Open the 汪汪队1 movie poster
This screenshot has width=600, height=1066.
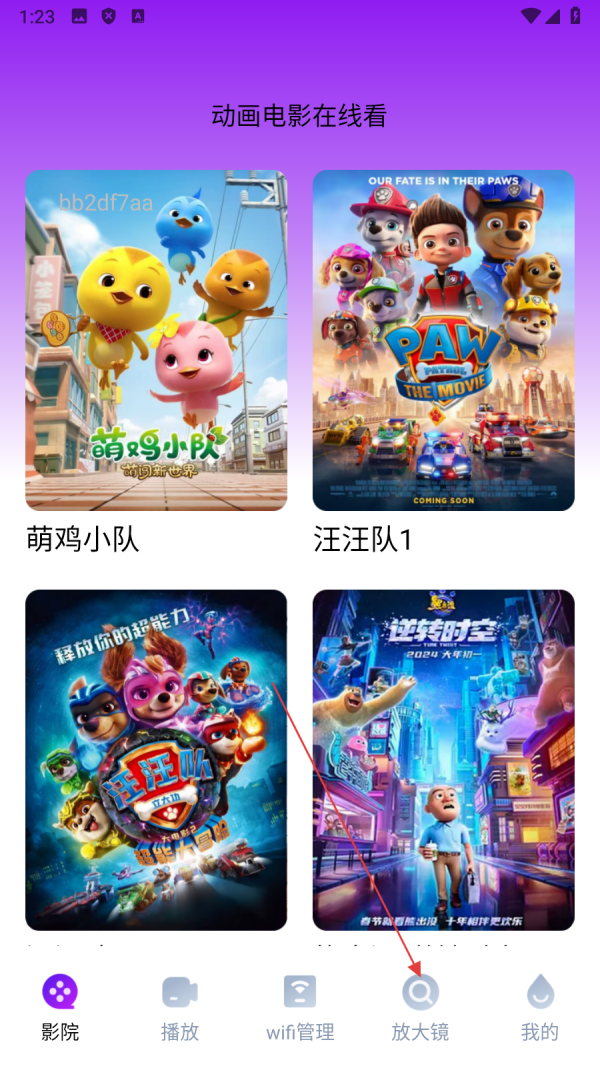click(443, 340)
